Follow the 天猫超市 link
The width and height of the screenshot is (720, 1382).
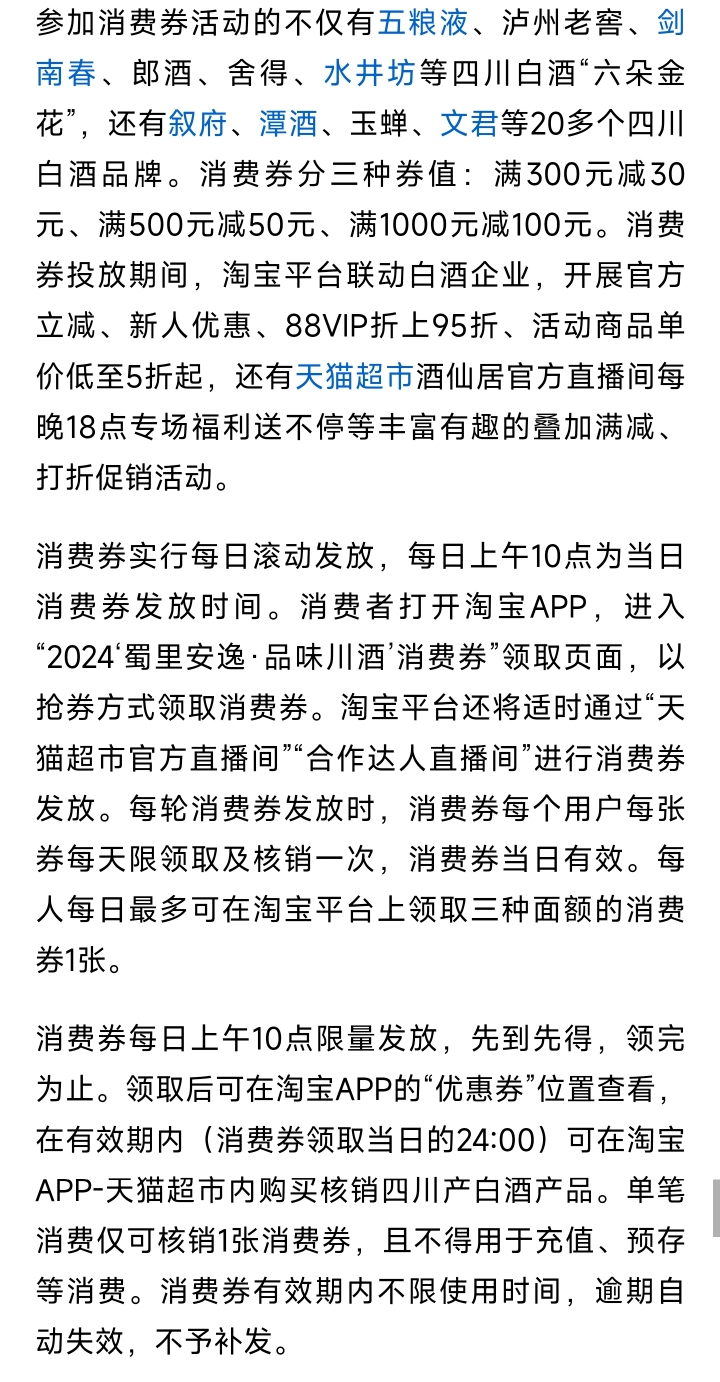[x=354, y=375]
